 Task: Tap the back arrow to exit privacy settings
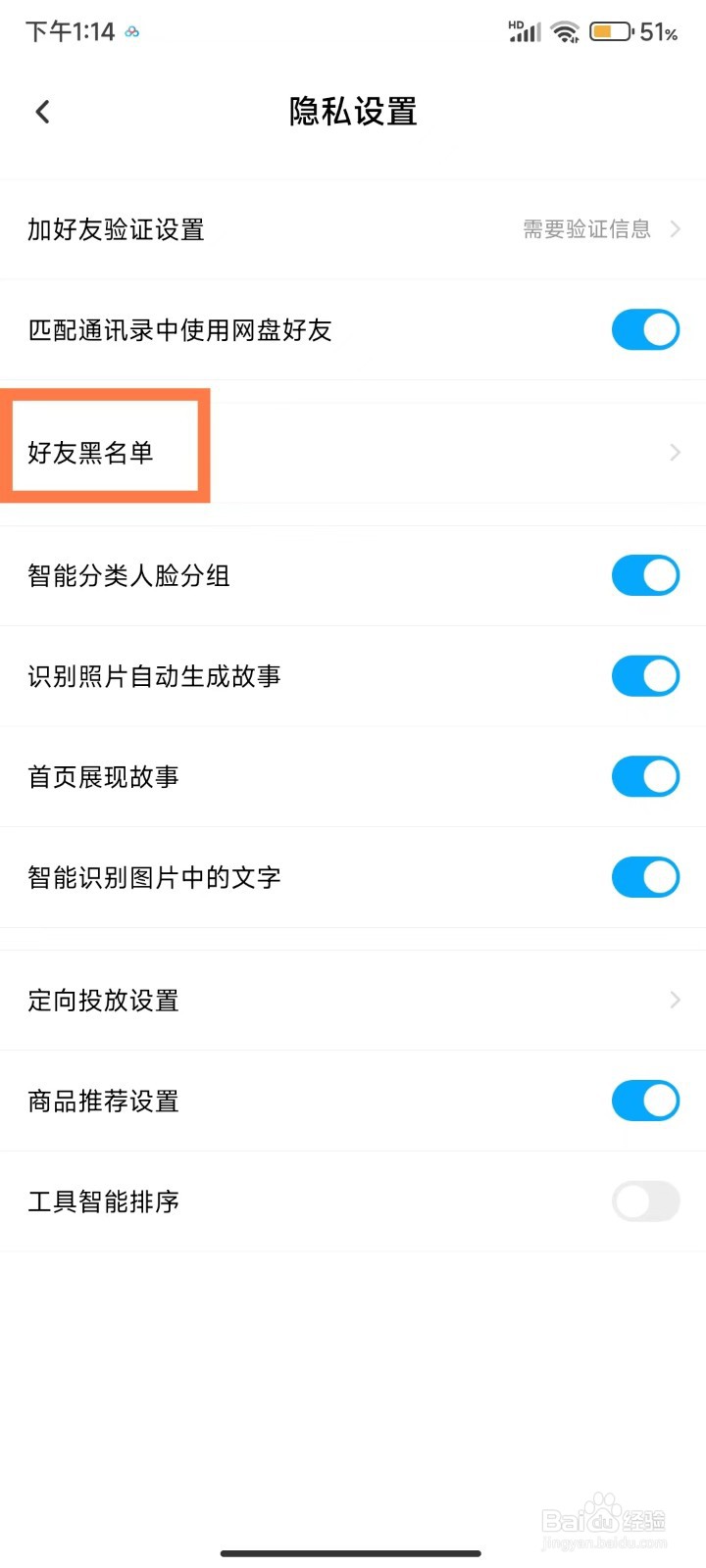pos(41,111)
